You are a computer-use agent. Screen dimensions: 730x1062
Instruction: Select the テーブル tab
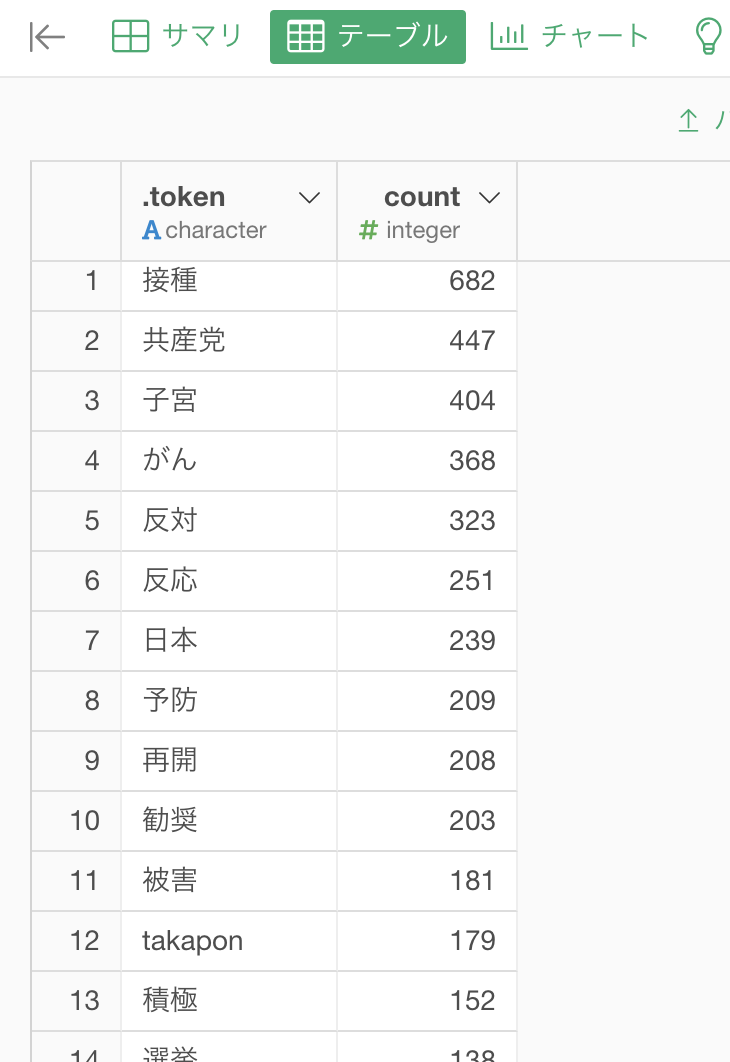point(367,37)
